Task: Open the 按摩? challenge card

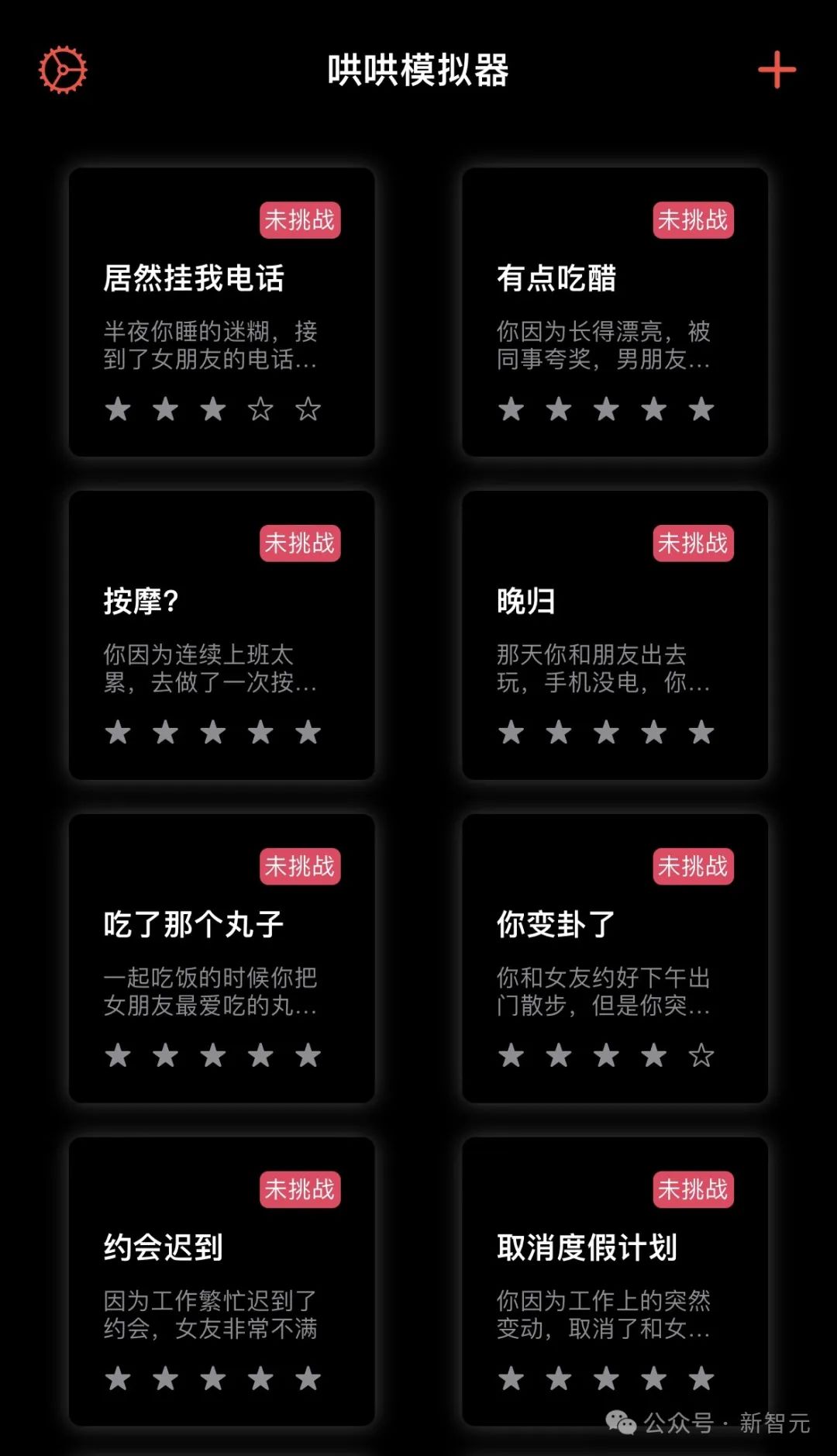Action: (222, 635)
